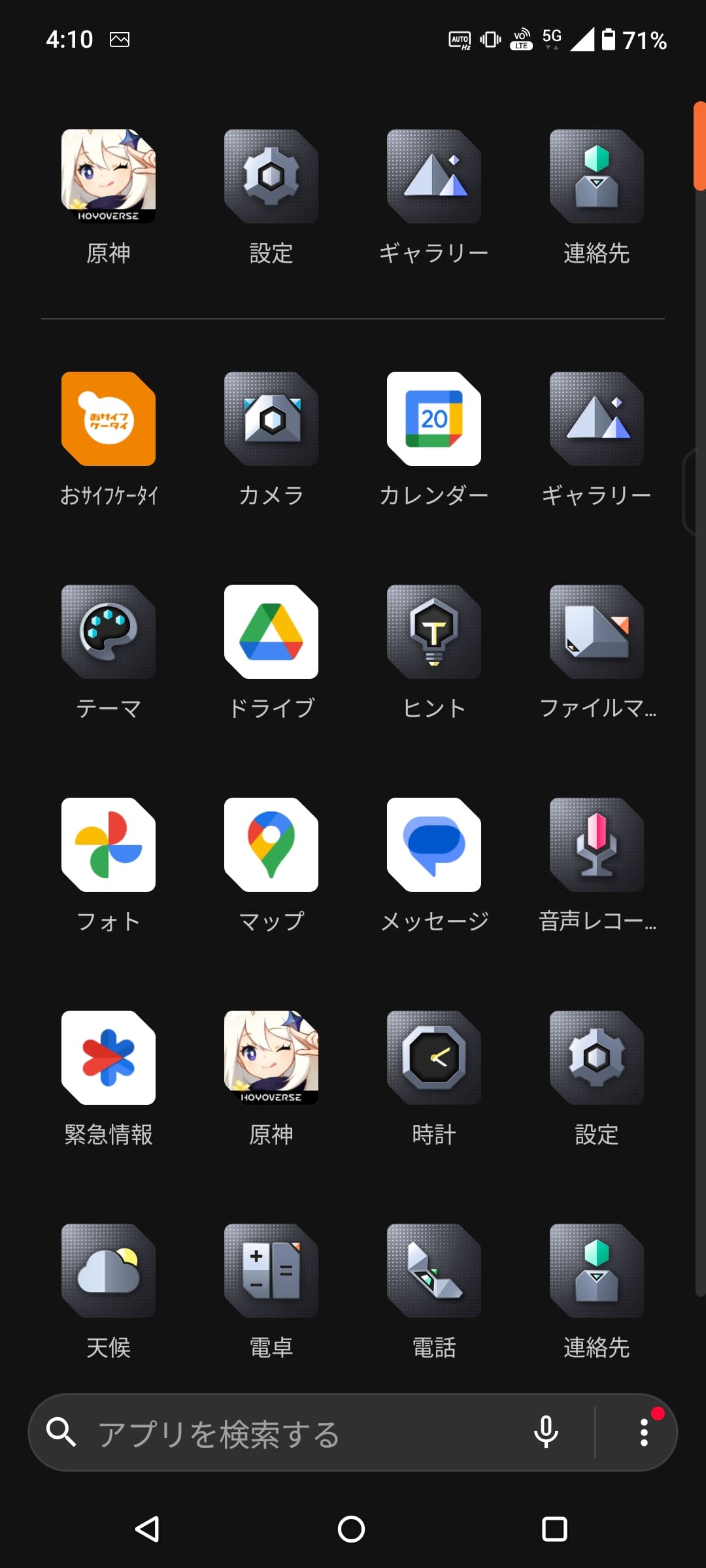
Task: Open Google Calendar (カレンダー)
Action: [x=434, y=419]
